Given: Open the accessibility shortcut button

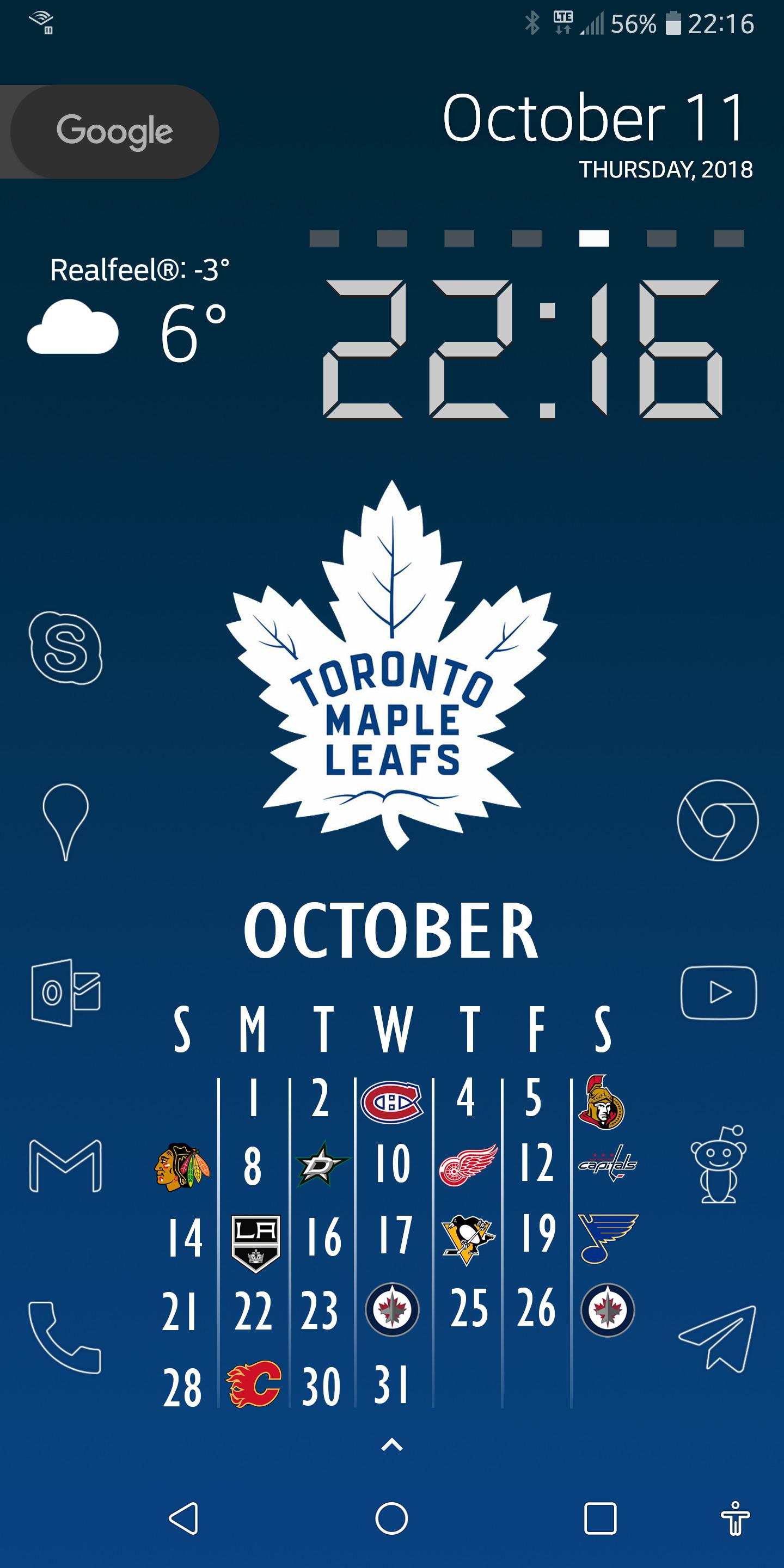Looking at the screenshot, I should pos(736,1518).
